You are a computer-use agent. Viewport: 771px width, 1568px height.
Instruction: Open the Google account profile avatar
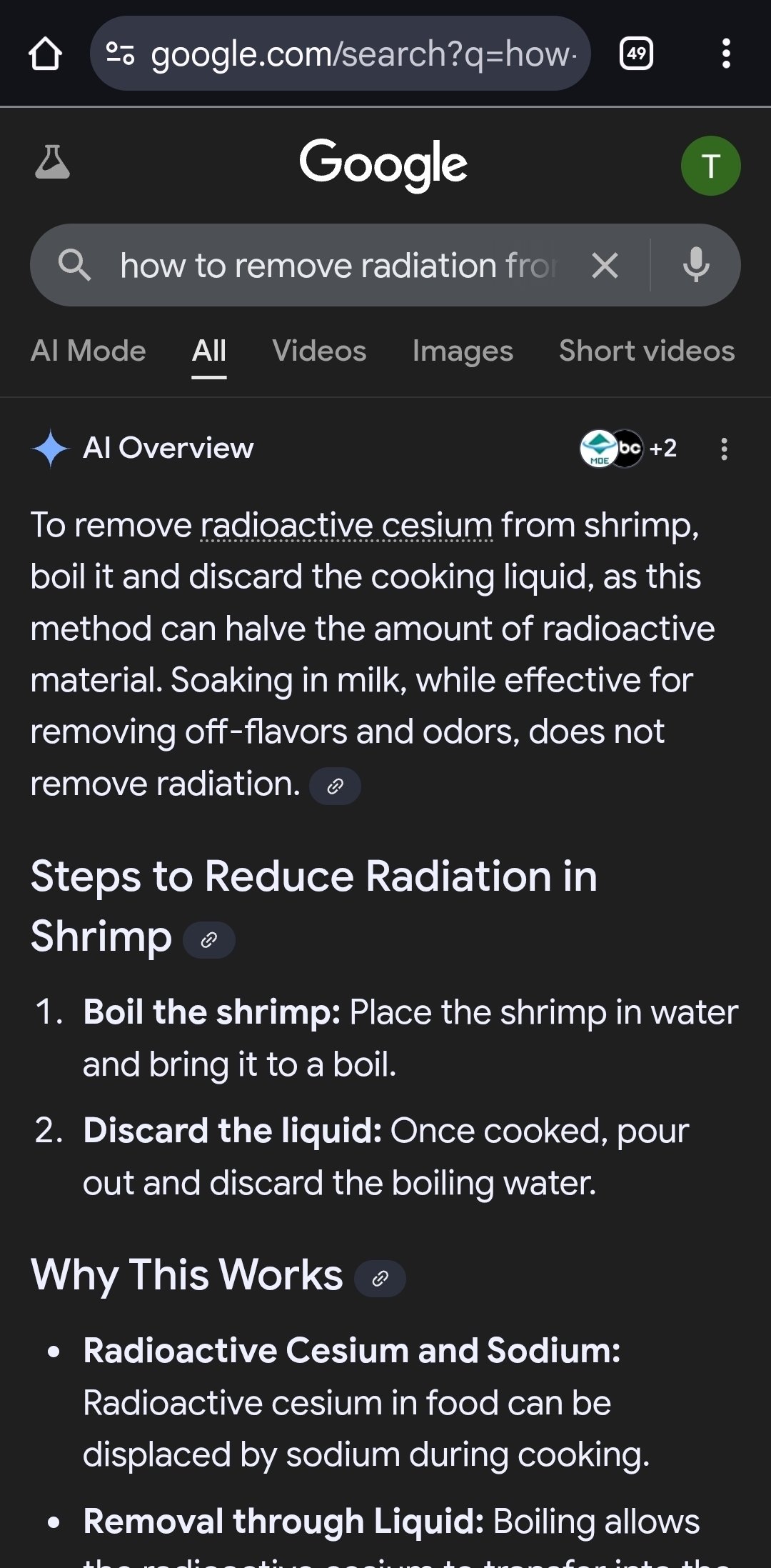tap(710, 166)
